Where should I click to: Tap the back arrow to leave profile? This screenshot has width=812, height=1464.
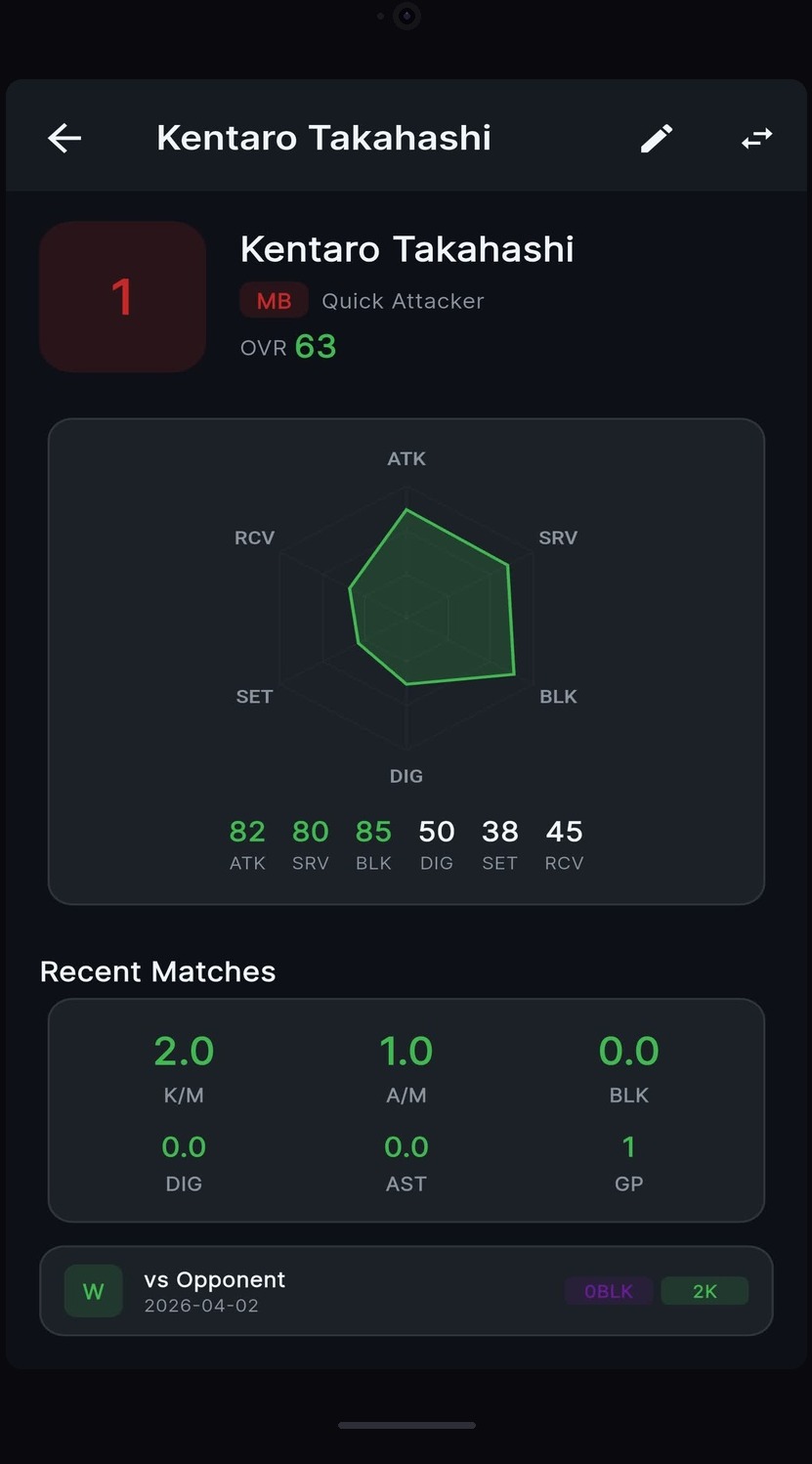(64, 138)
